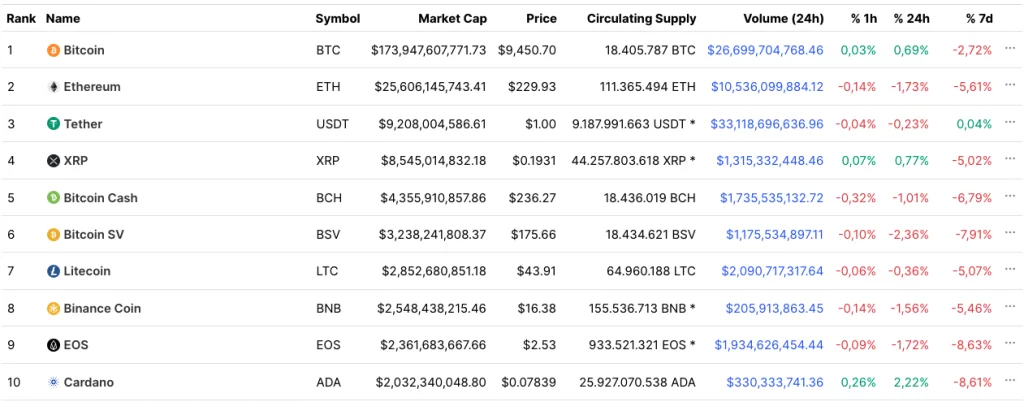
Task: Open the Tether coin page
Action: tap(82, 124)
